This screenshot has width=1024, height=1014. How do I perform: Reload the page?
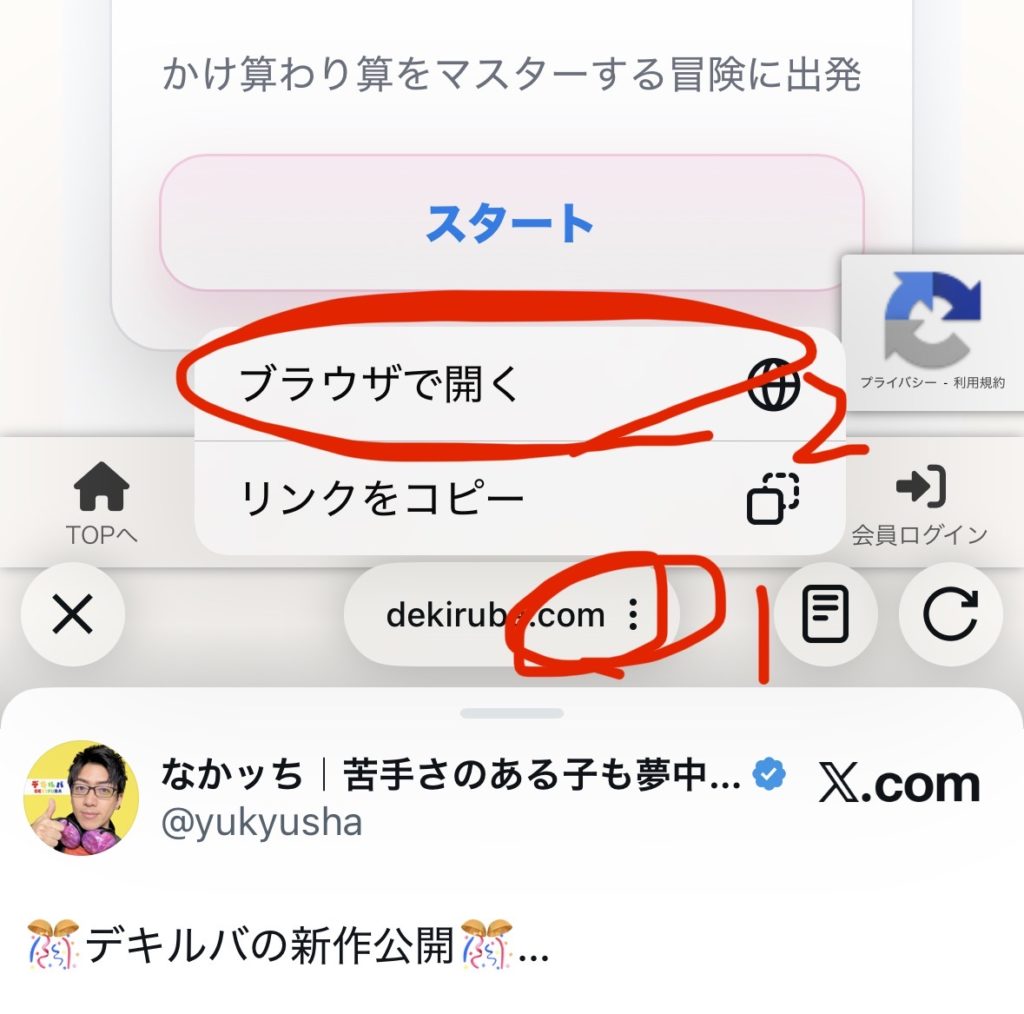point(949,614)
